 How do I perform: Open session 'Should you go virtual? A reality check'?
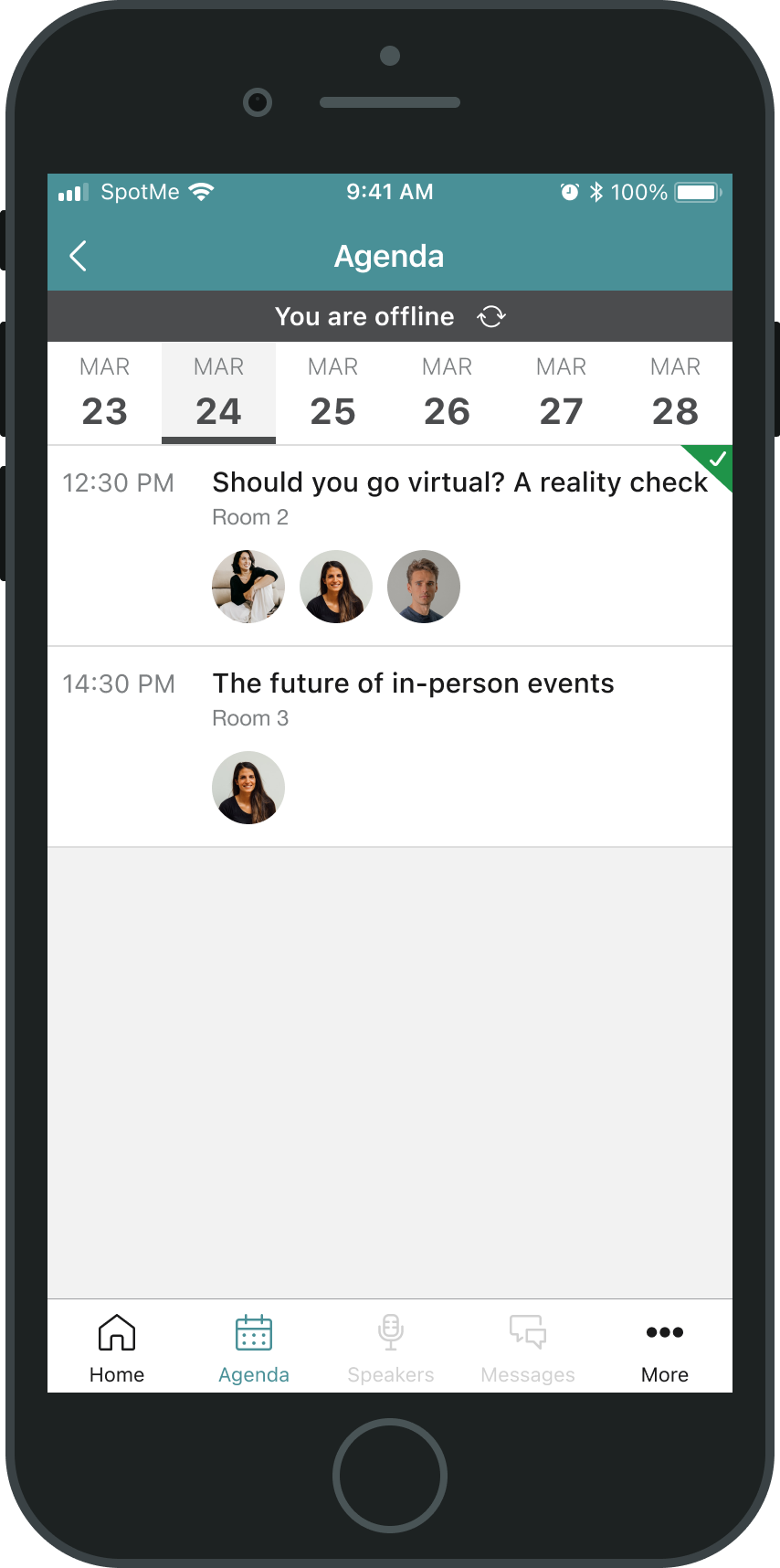[x=459, y=482]
